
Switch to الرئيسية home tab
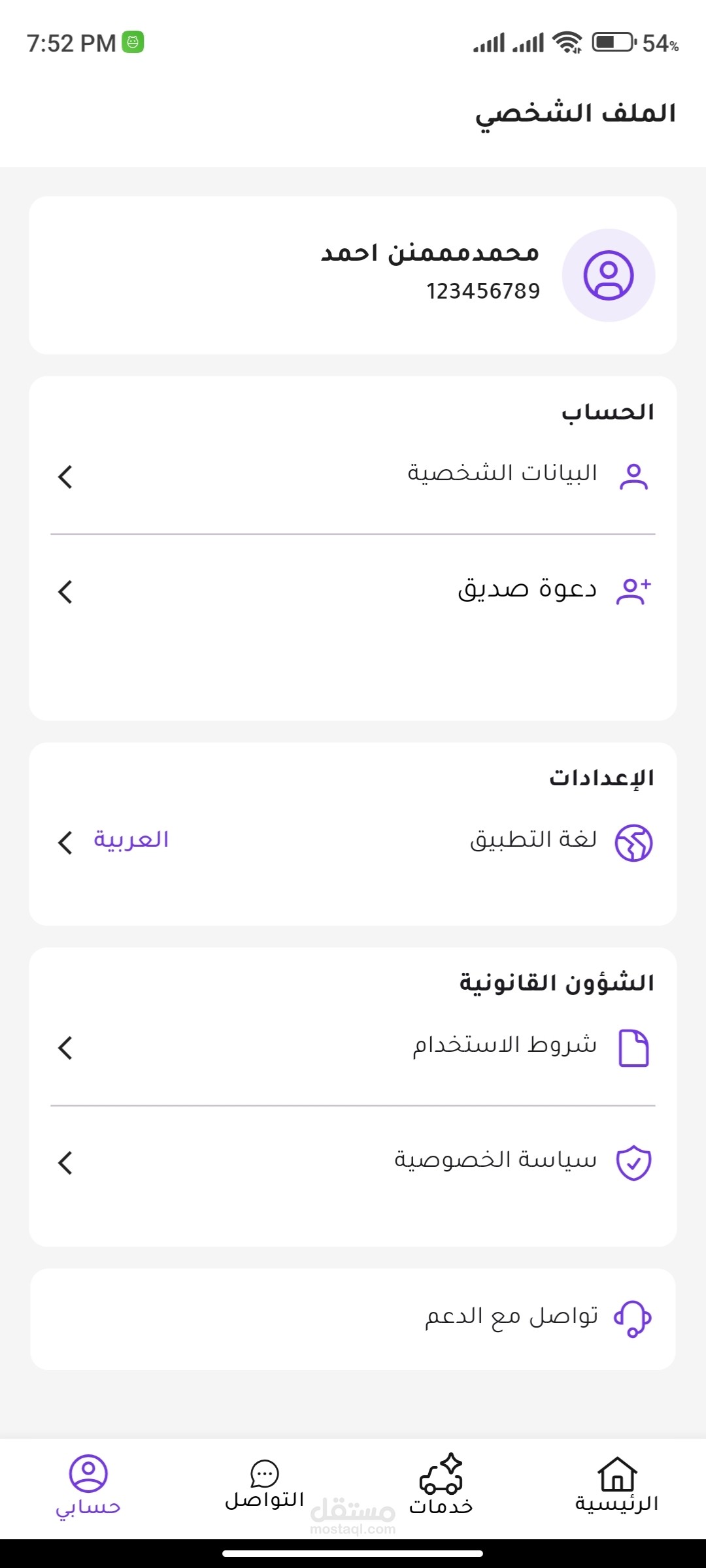coord(616,1484)
